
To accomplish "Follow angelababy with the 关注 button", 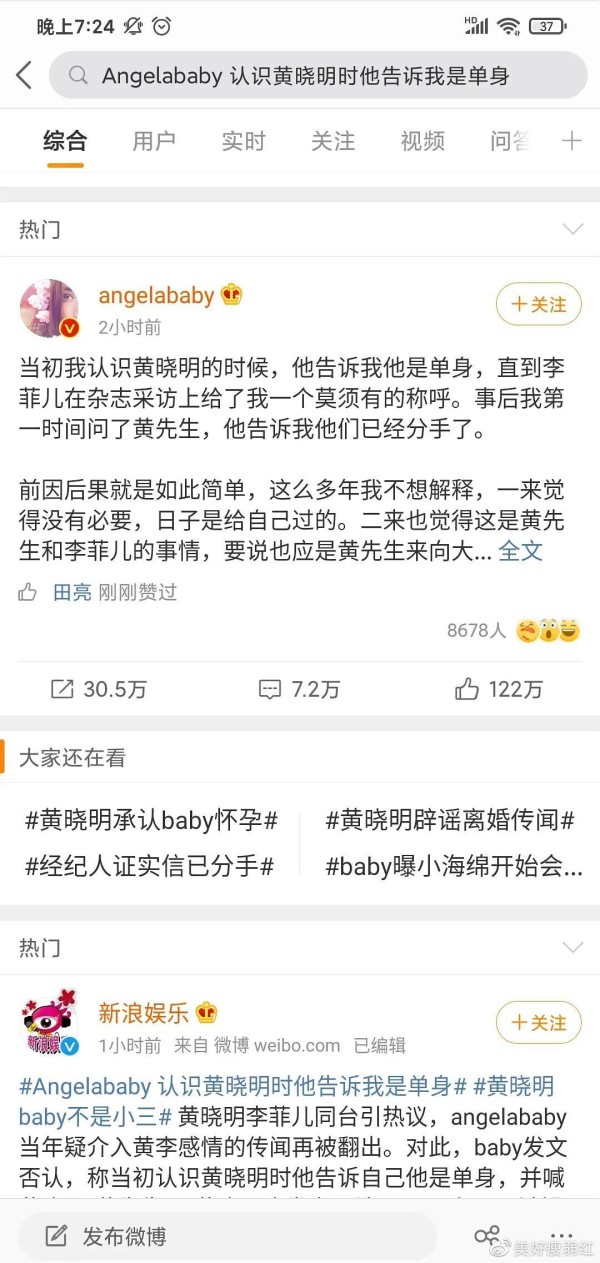I will (538, 304).
